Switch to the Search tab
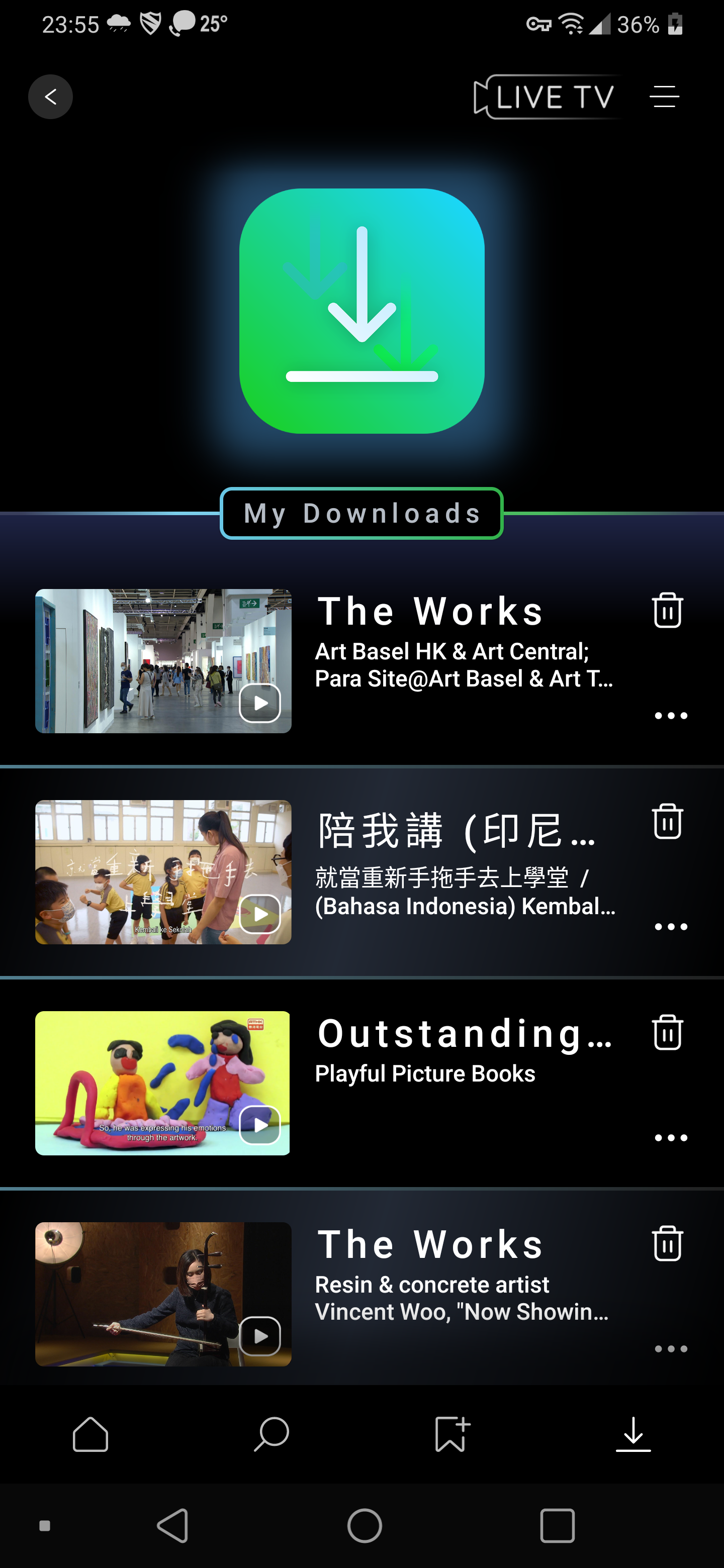Viewport: 724px width, 1568px height. [x=271, y=1434]
